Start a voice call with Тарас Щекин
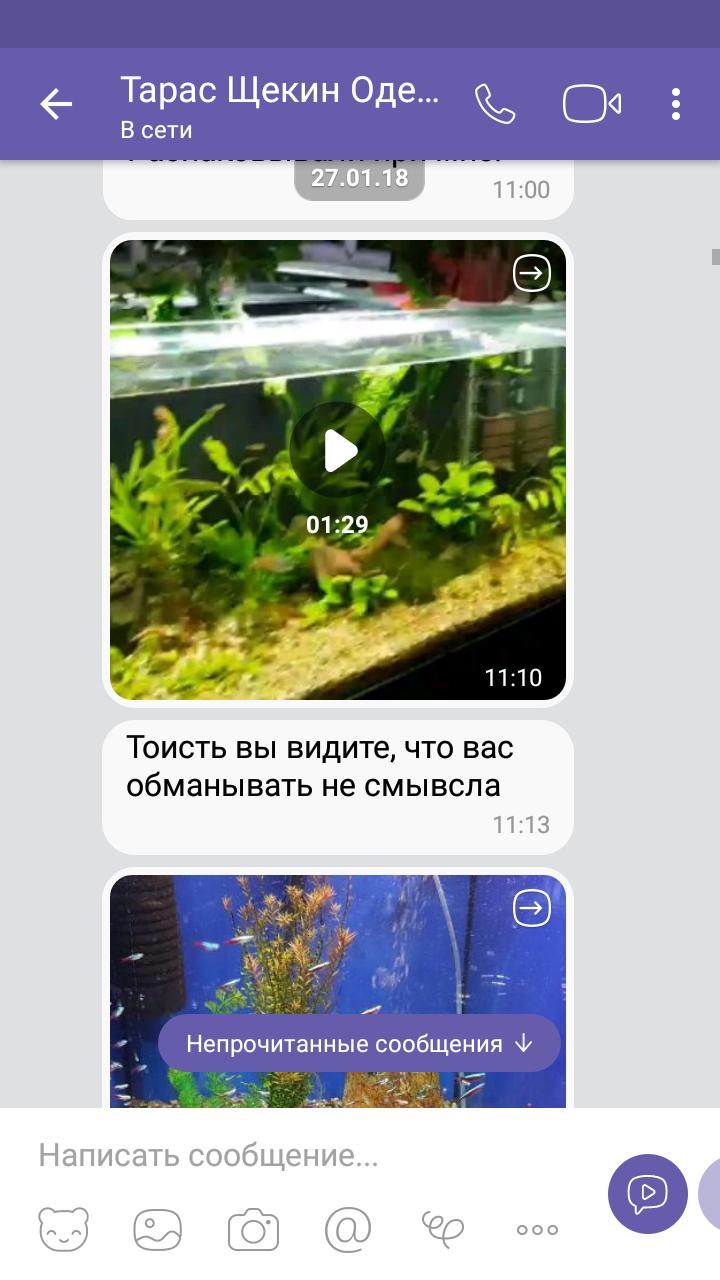 point(495,104)
